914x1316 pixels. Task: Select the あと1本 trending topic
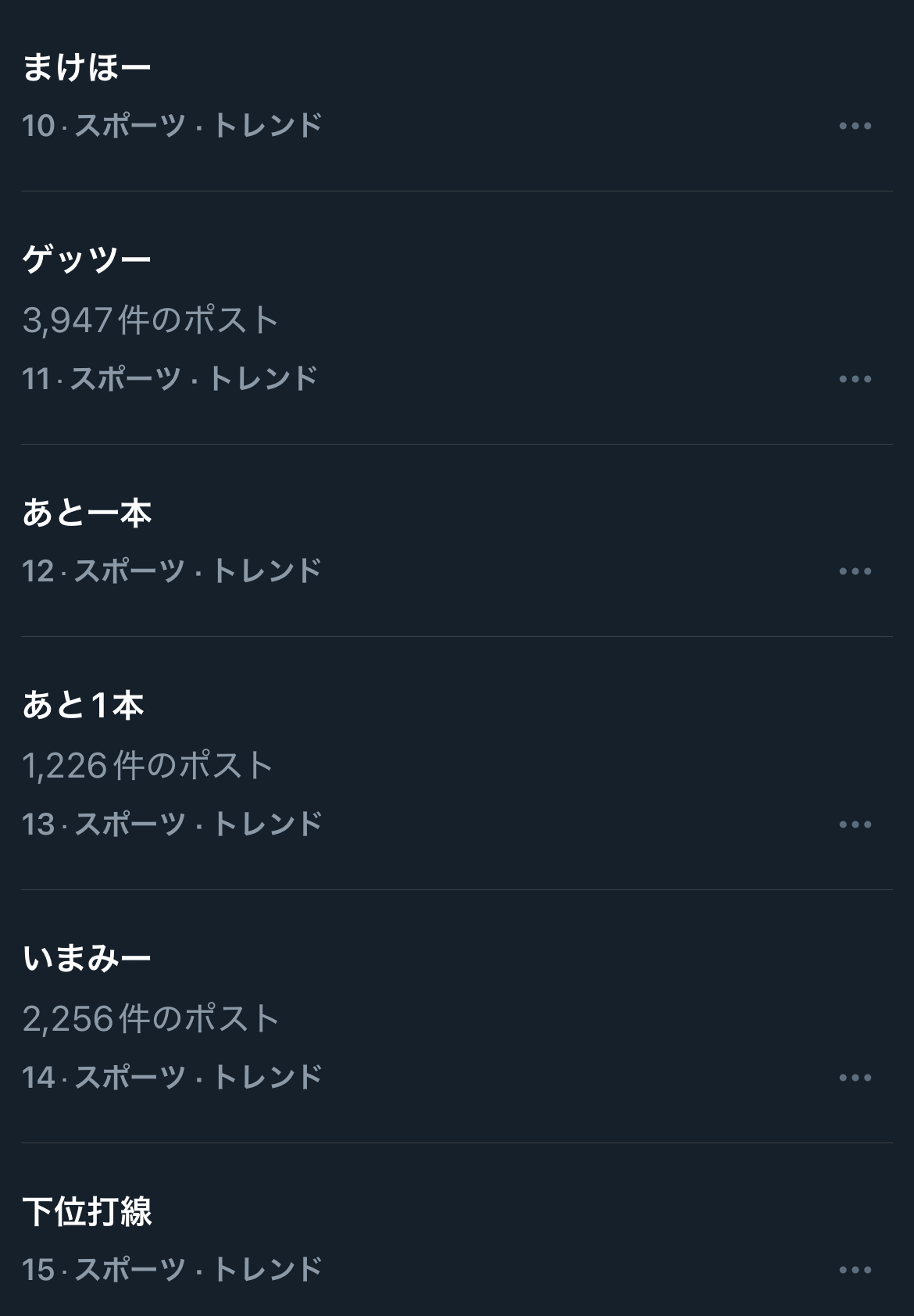tap(84, 706)
